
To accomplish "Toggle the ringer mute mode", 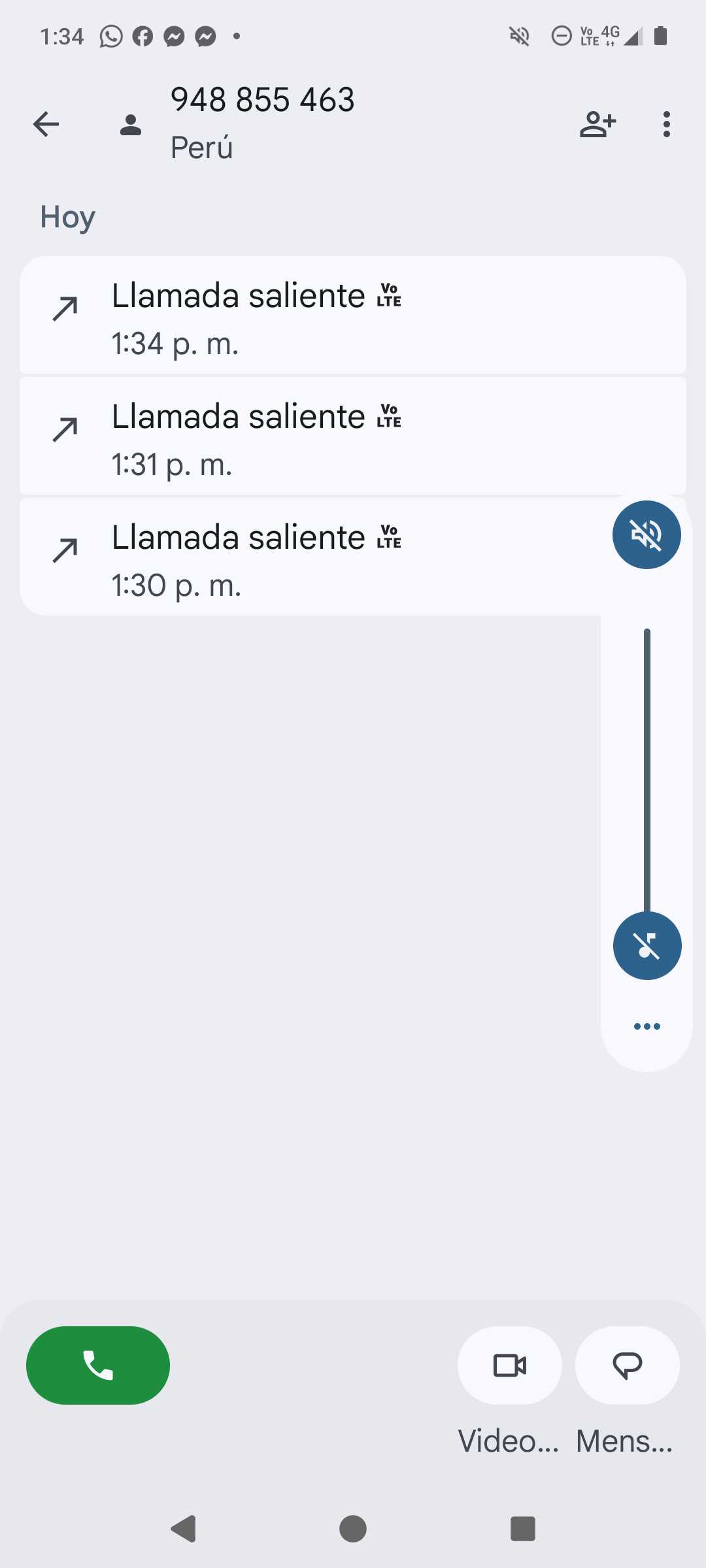I will pyautogui.click(x=647, y=535).
